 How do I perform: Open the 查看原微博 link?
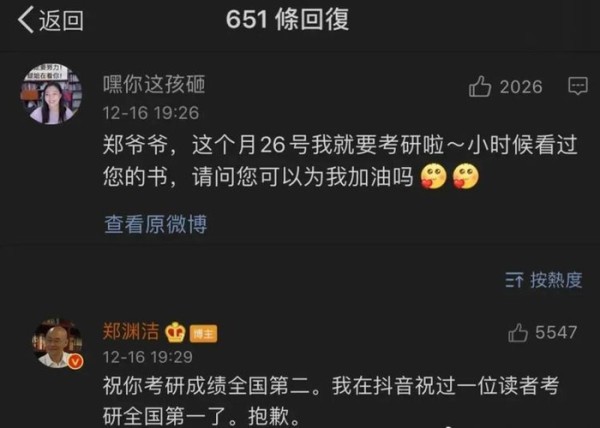tap(155, 224)
